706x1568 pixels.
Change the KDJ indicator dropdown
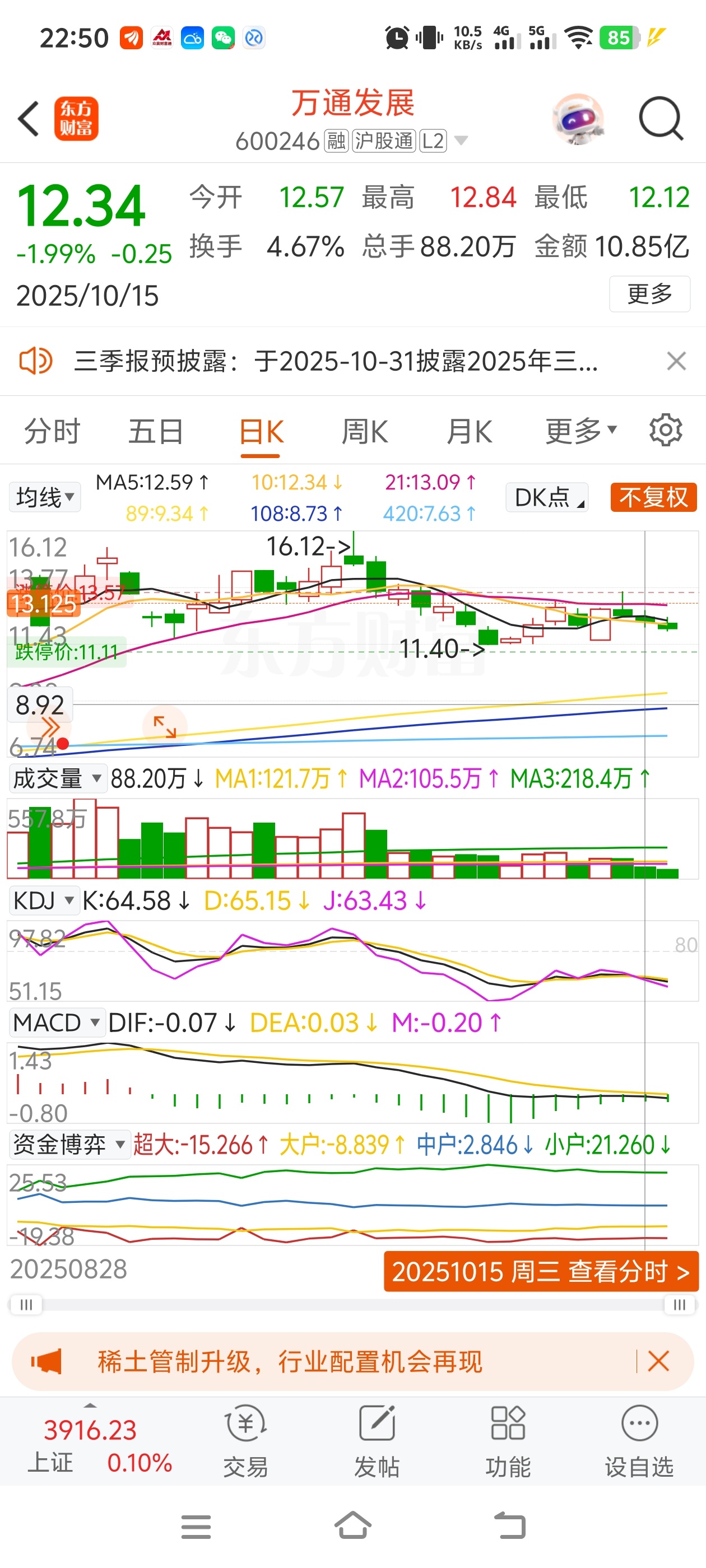(43, 900)
